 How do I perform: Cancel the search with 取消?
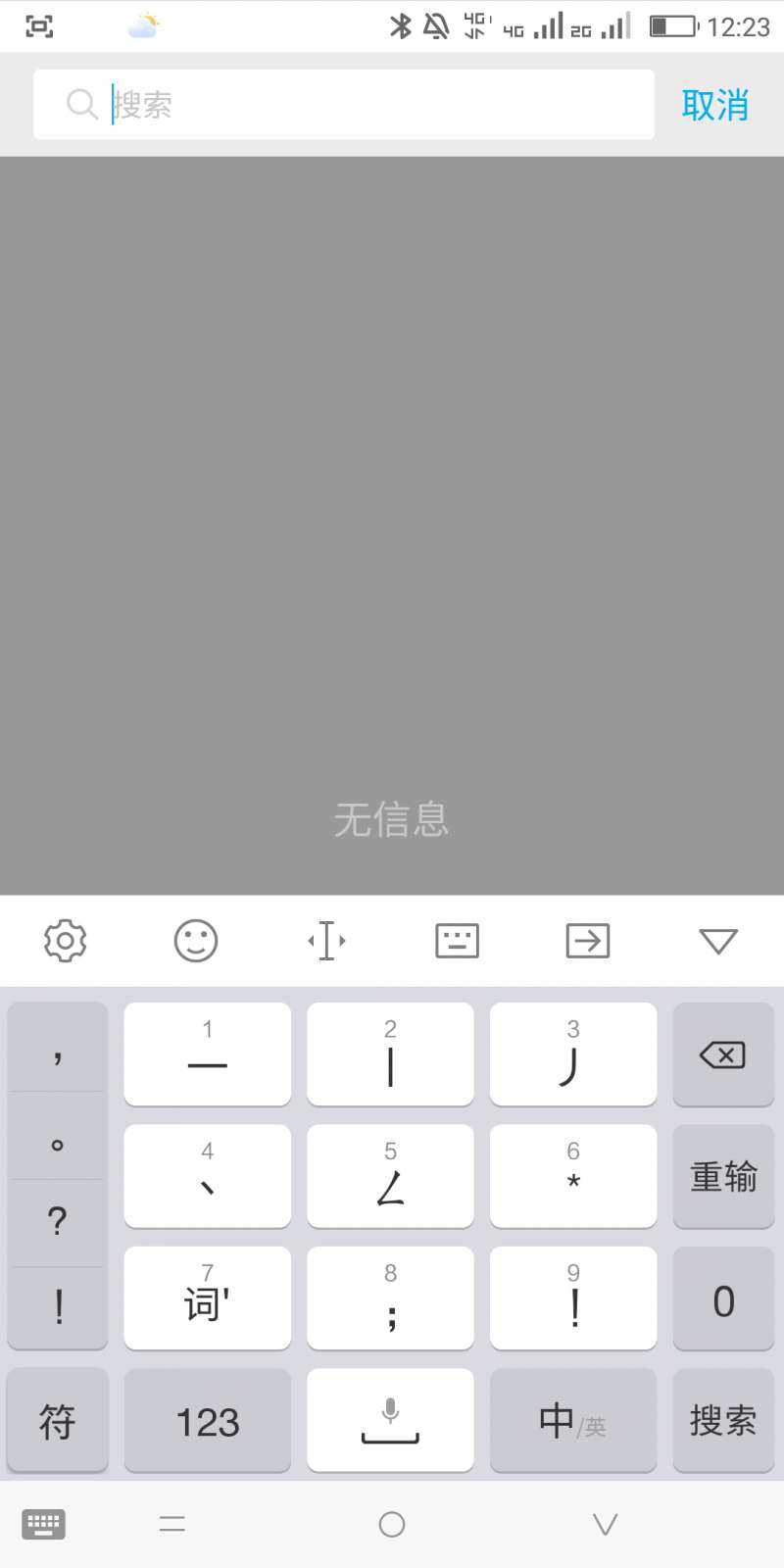715,105
